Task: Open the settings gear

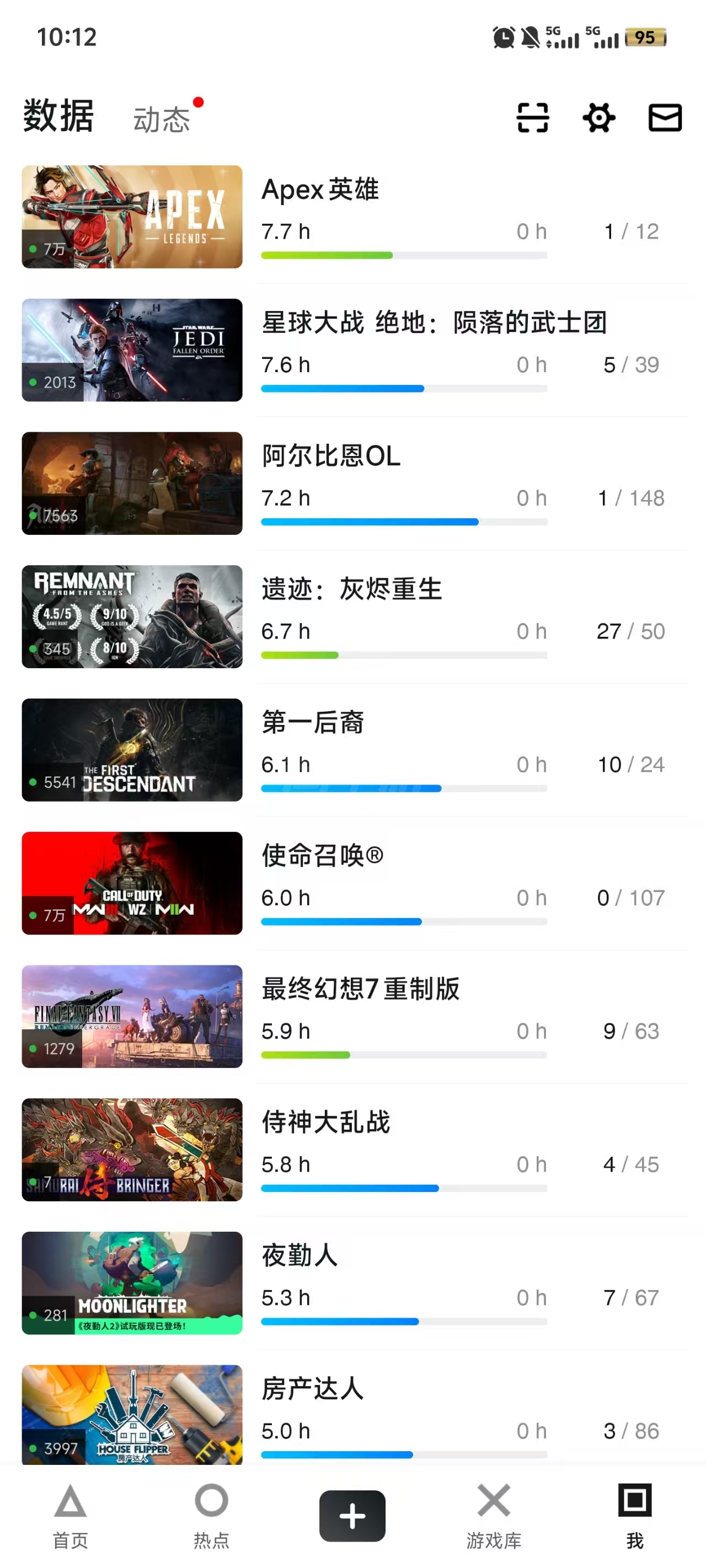Action: pos(599,117)
